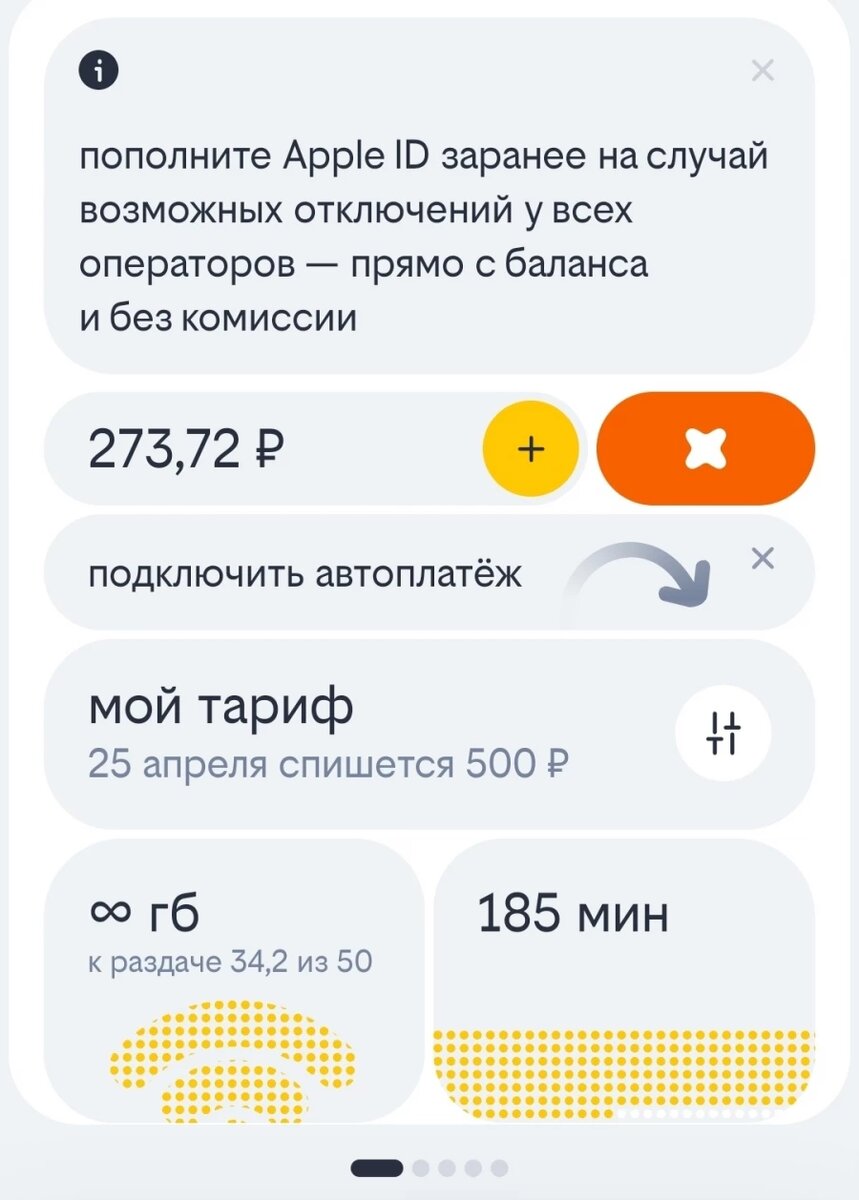
Task: Tap the info icon on the Apple ID banner
Action: 98,70
